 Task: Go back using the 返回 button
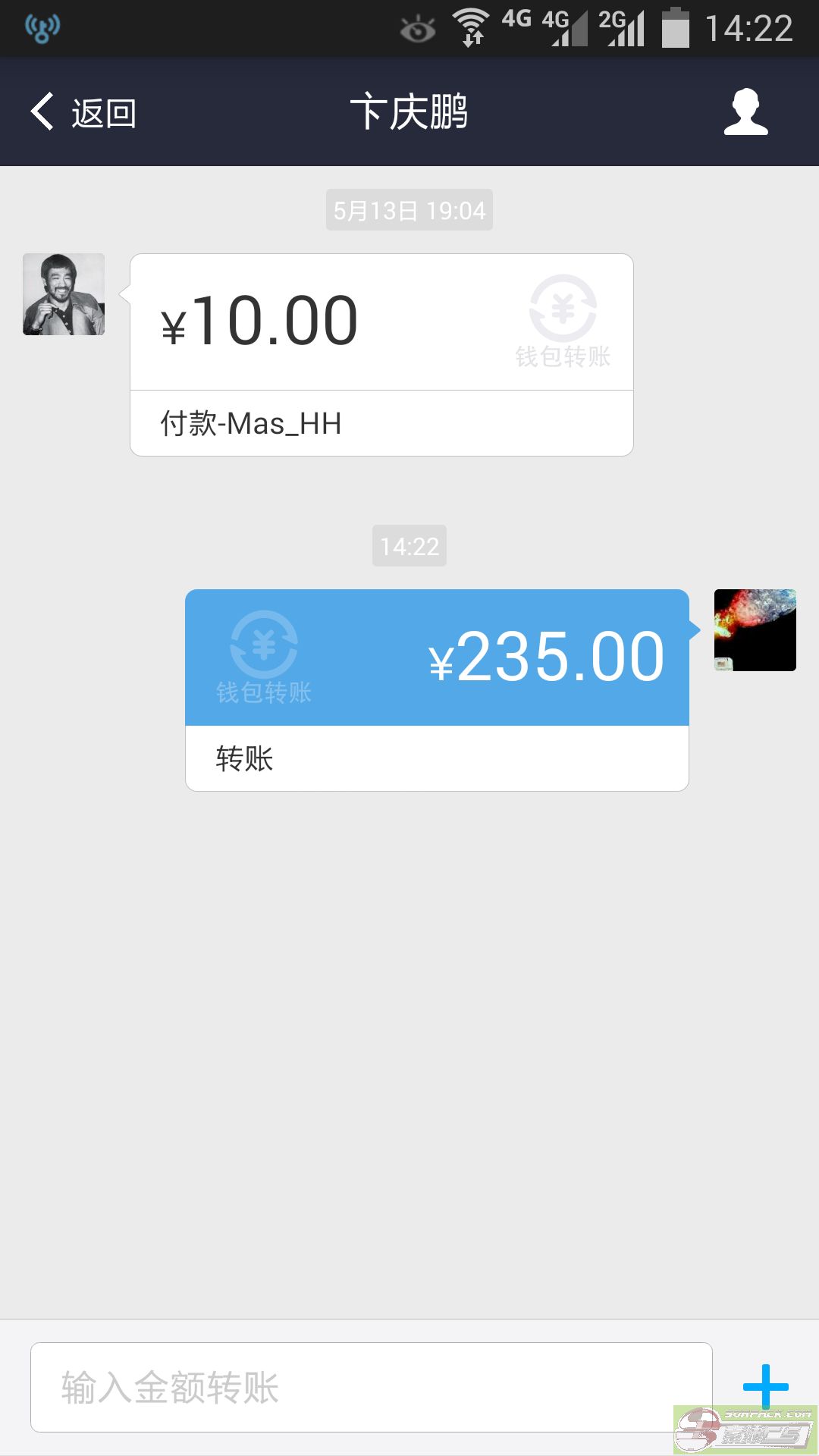83,112
